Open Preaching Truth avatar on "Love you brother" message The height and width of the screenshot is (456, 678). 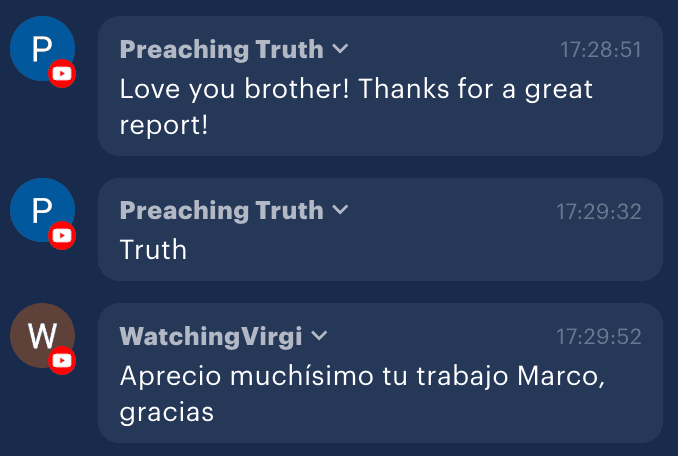tap(42, 49)
